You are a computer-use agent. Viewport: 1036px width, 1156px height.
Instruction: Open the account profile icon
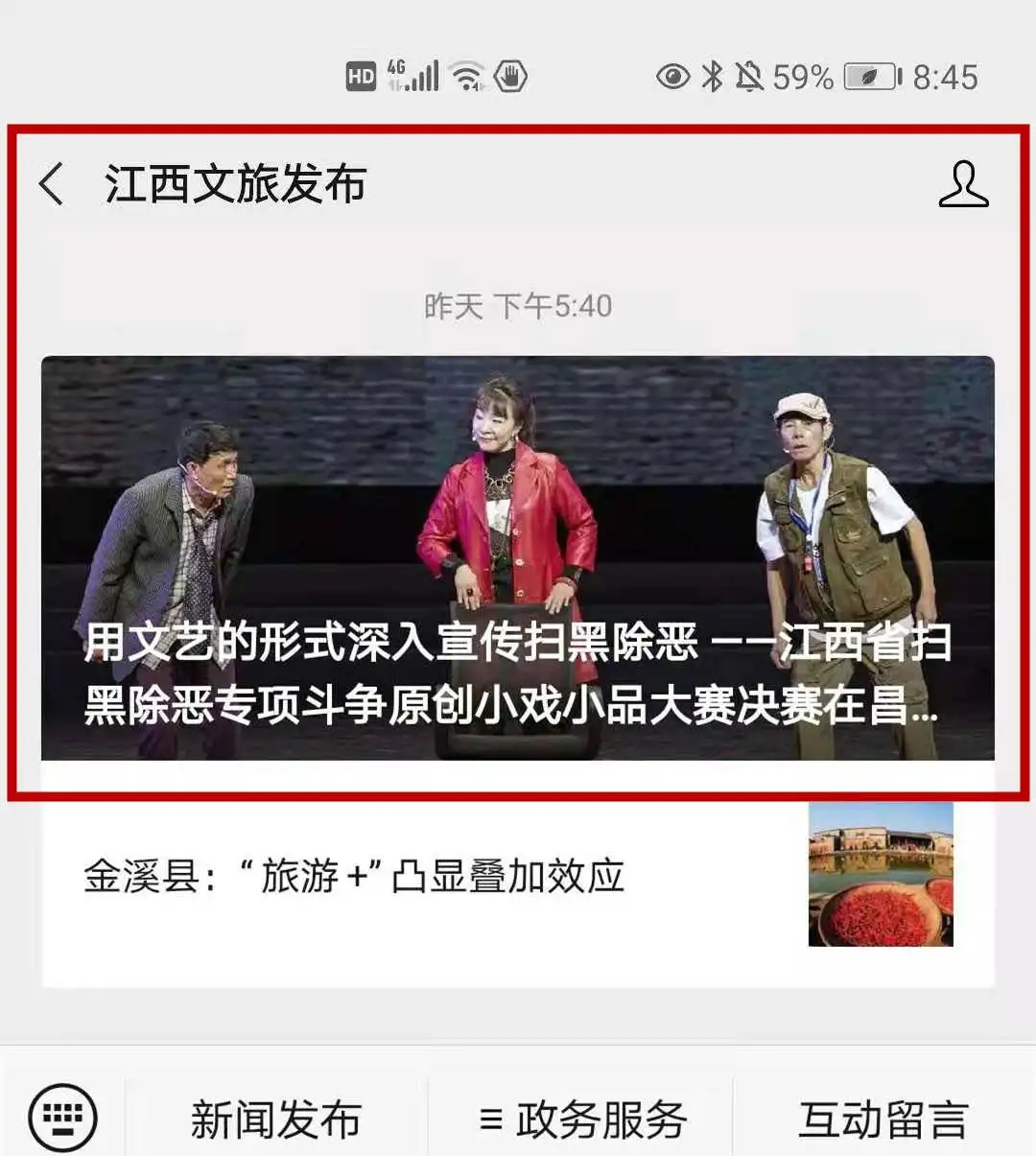point(963,183)
